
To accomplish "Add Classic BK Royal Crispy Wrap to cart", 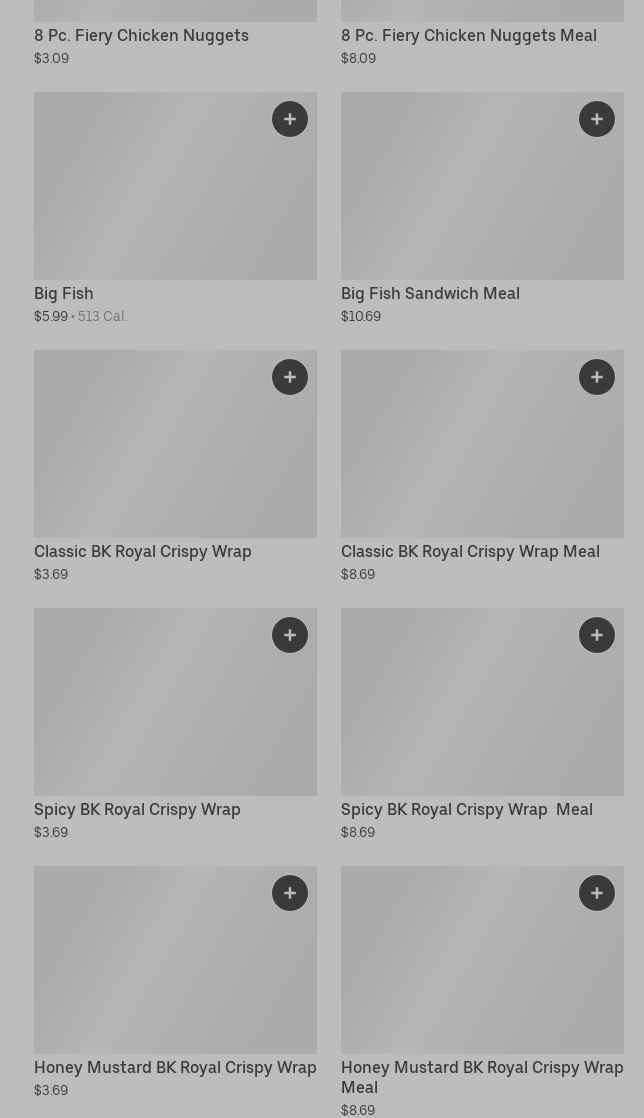I will [290, 377].
